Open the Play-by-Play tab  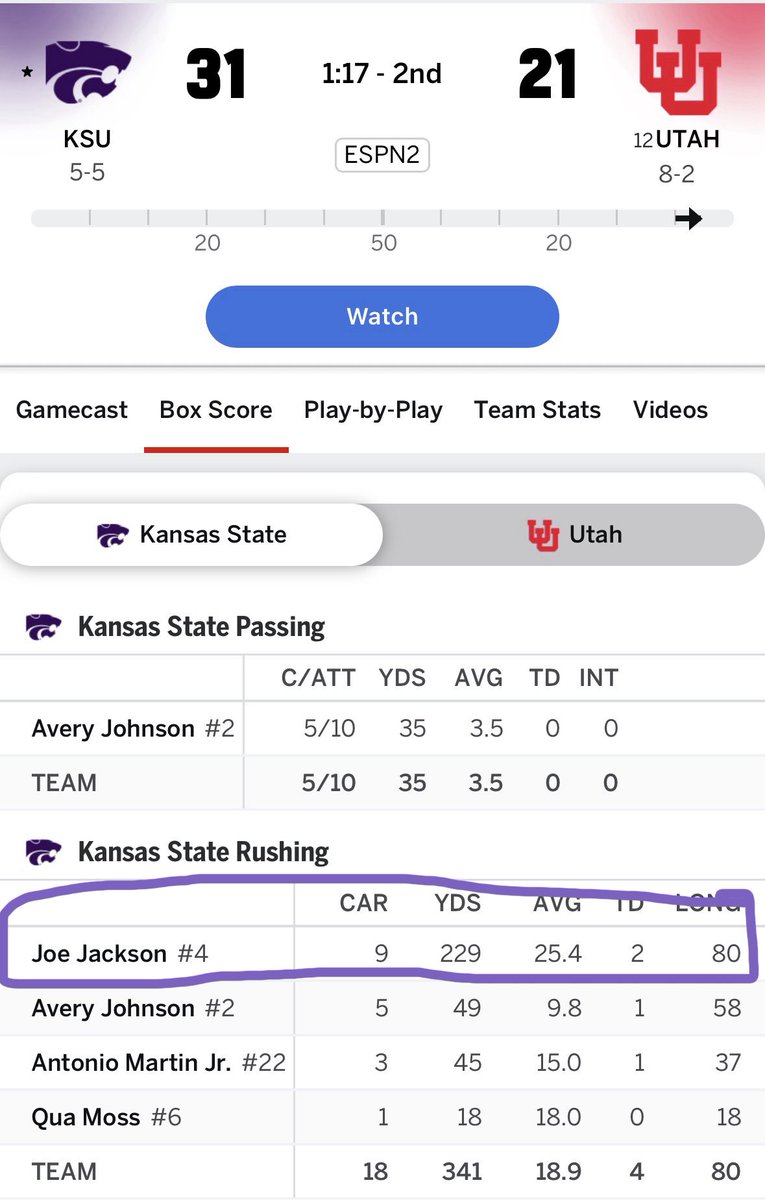tap(373, 410)
